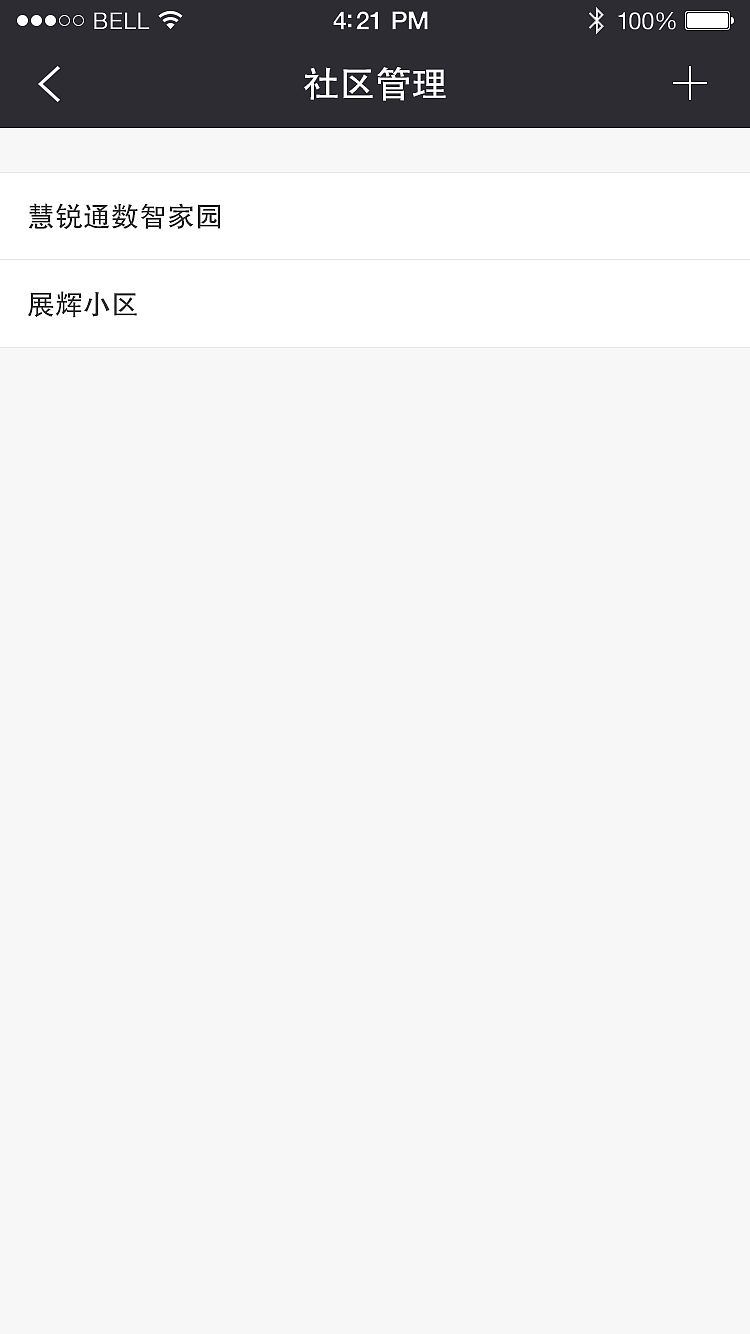The image size is (750, 1334).
Task: Tap the 4:21 PM time display
Action: point(380,19)
